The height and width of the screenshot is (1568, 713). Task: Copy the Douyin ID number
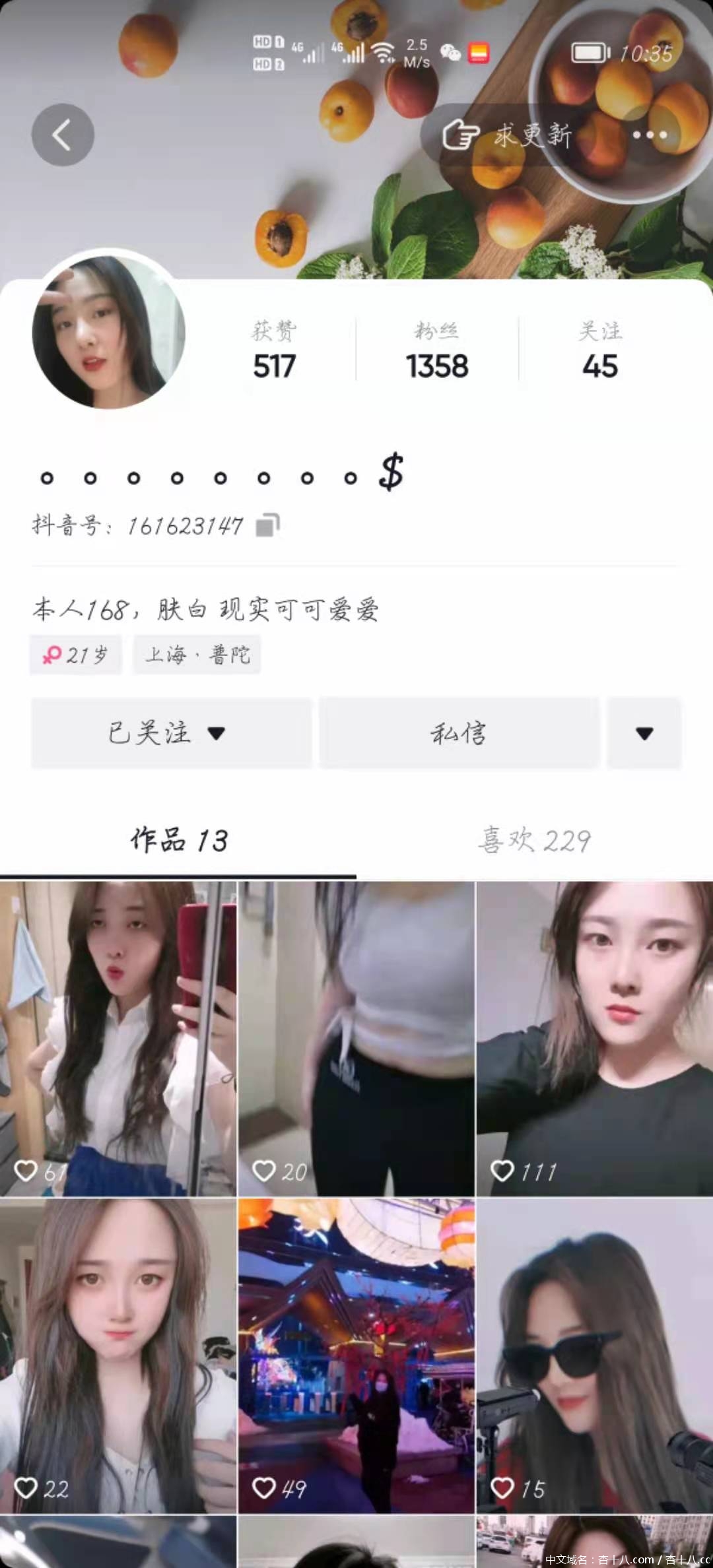tap(267, 526)
